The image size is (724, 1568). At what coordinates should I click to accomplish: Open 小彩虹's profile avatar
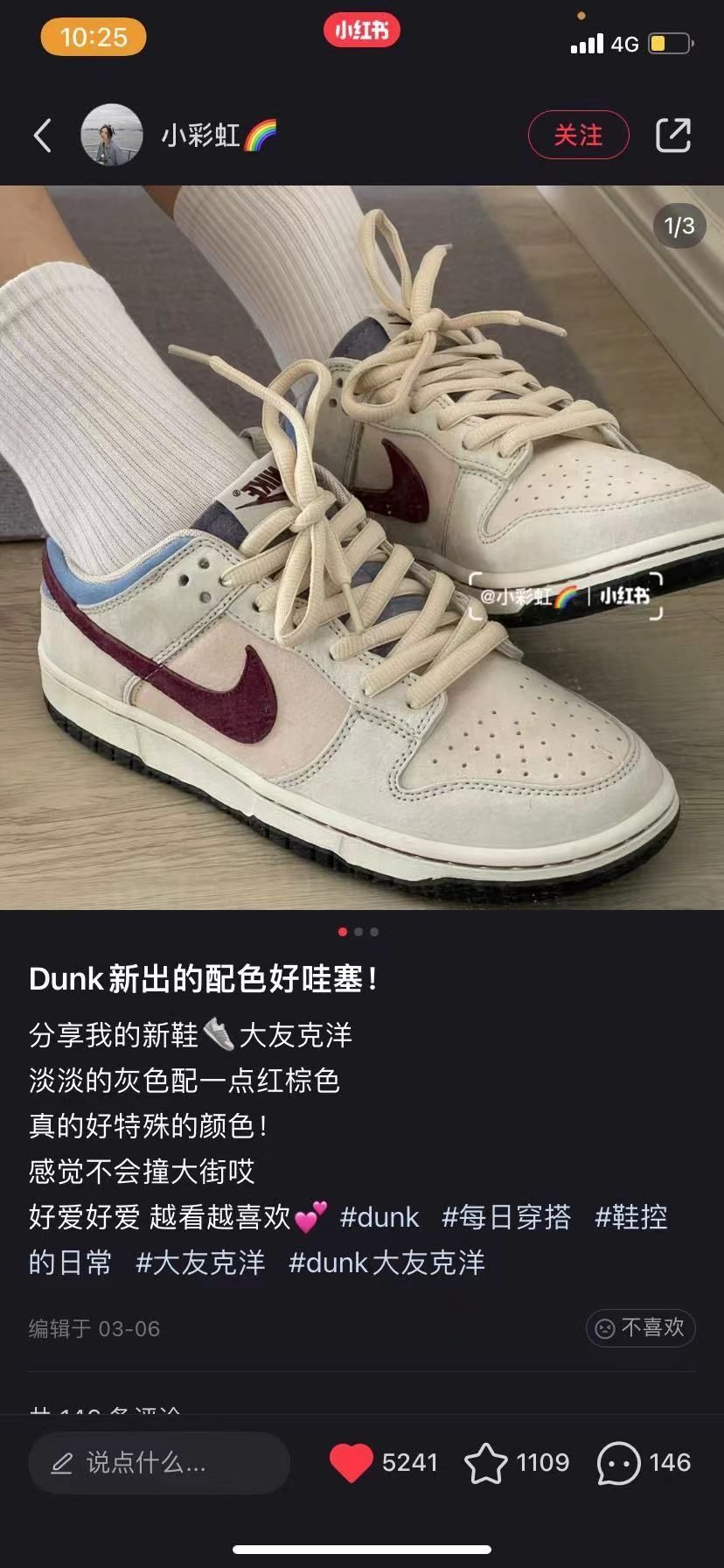[111, 136]
